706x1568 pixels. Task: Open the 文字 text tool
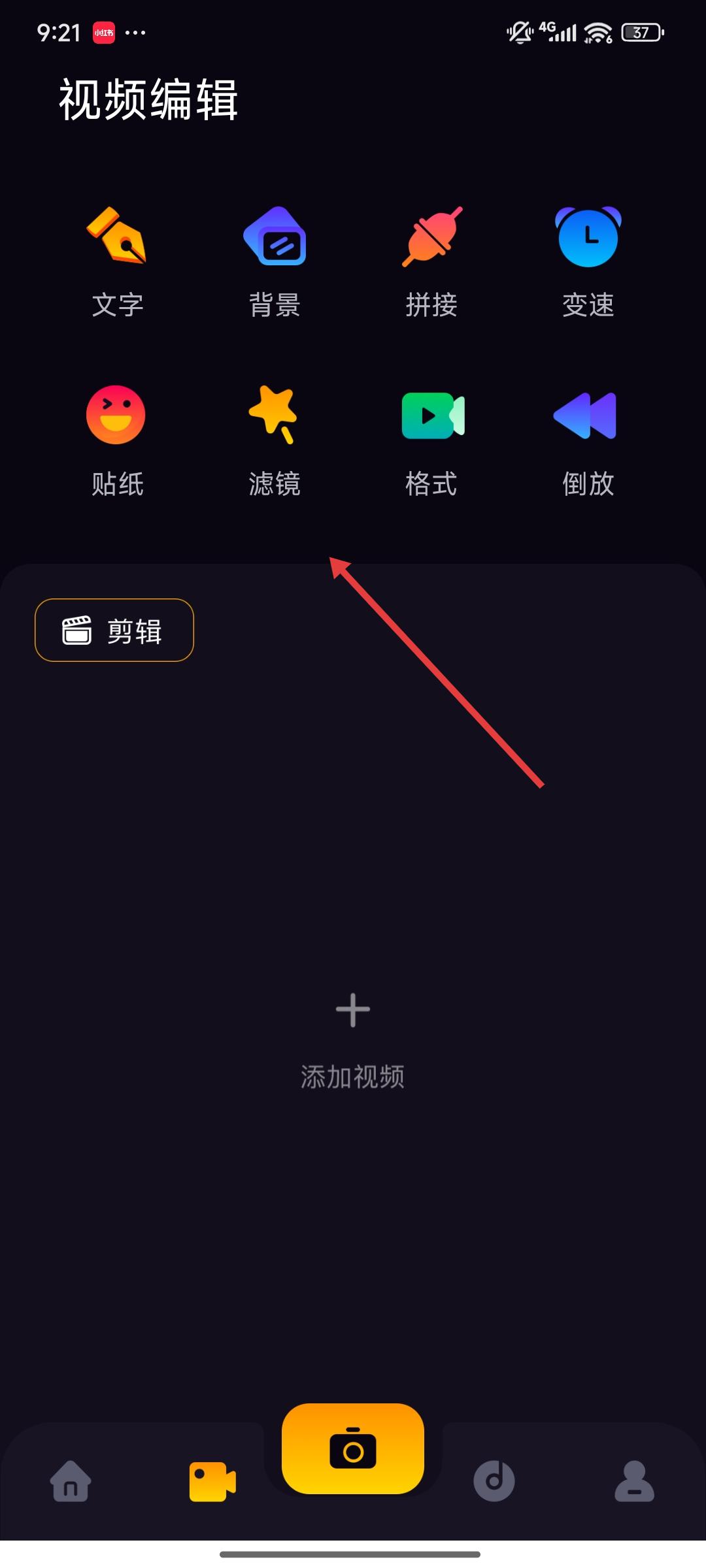pyautogui.click(x=117, y=261)
